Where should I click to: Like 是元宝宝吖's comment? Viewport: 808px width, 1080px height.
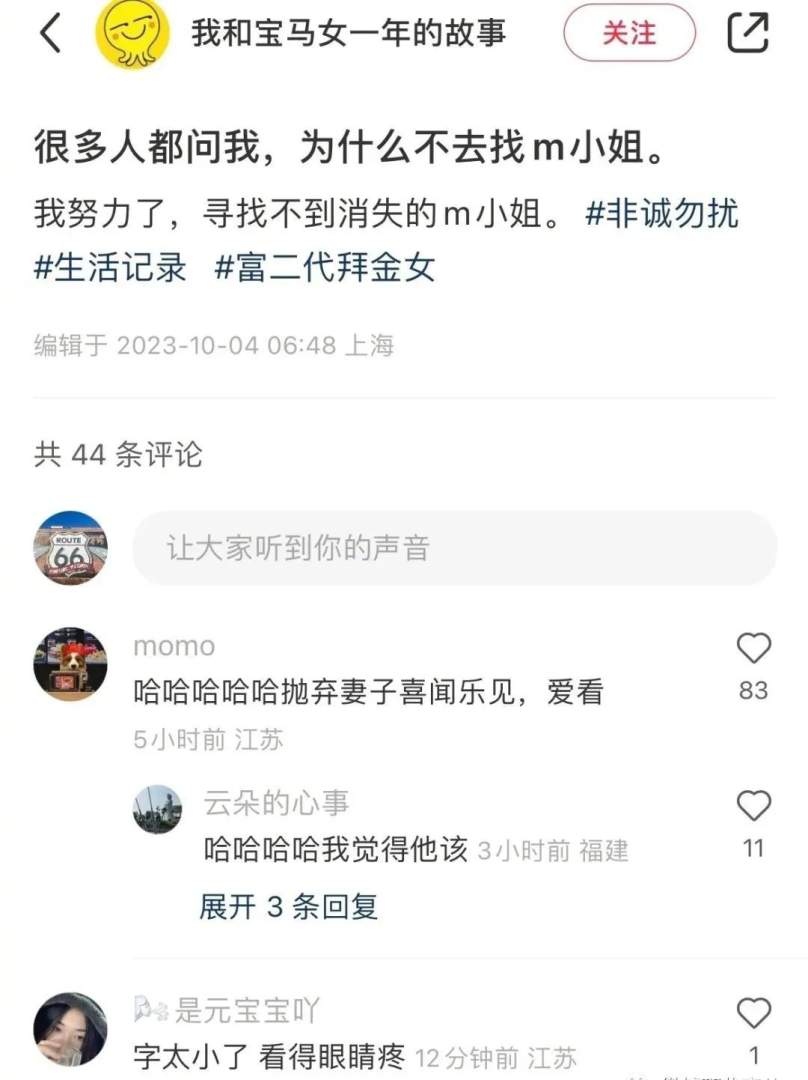click(753, 1014)
